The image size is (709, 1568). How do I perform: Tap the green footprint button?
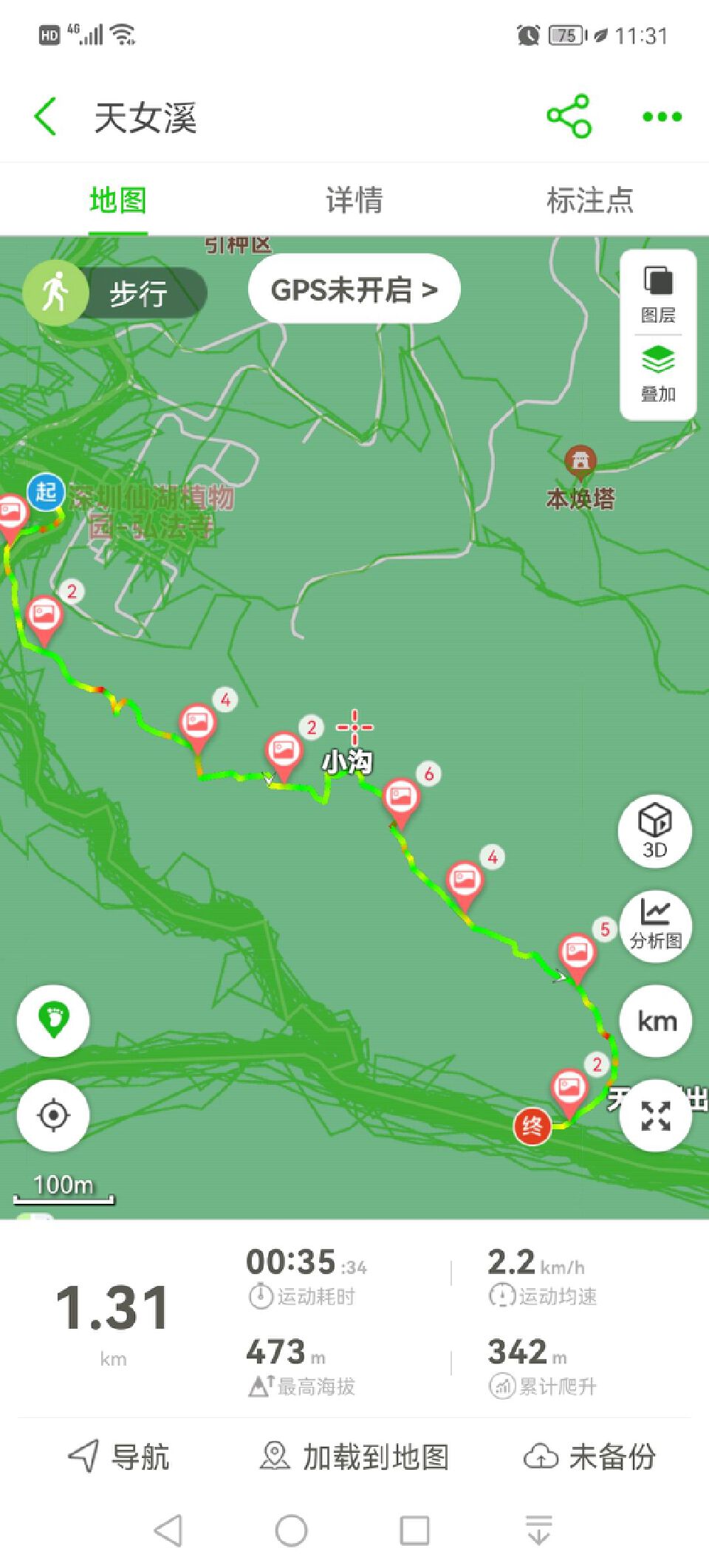[53, 1021]
